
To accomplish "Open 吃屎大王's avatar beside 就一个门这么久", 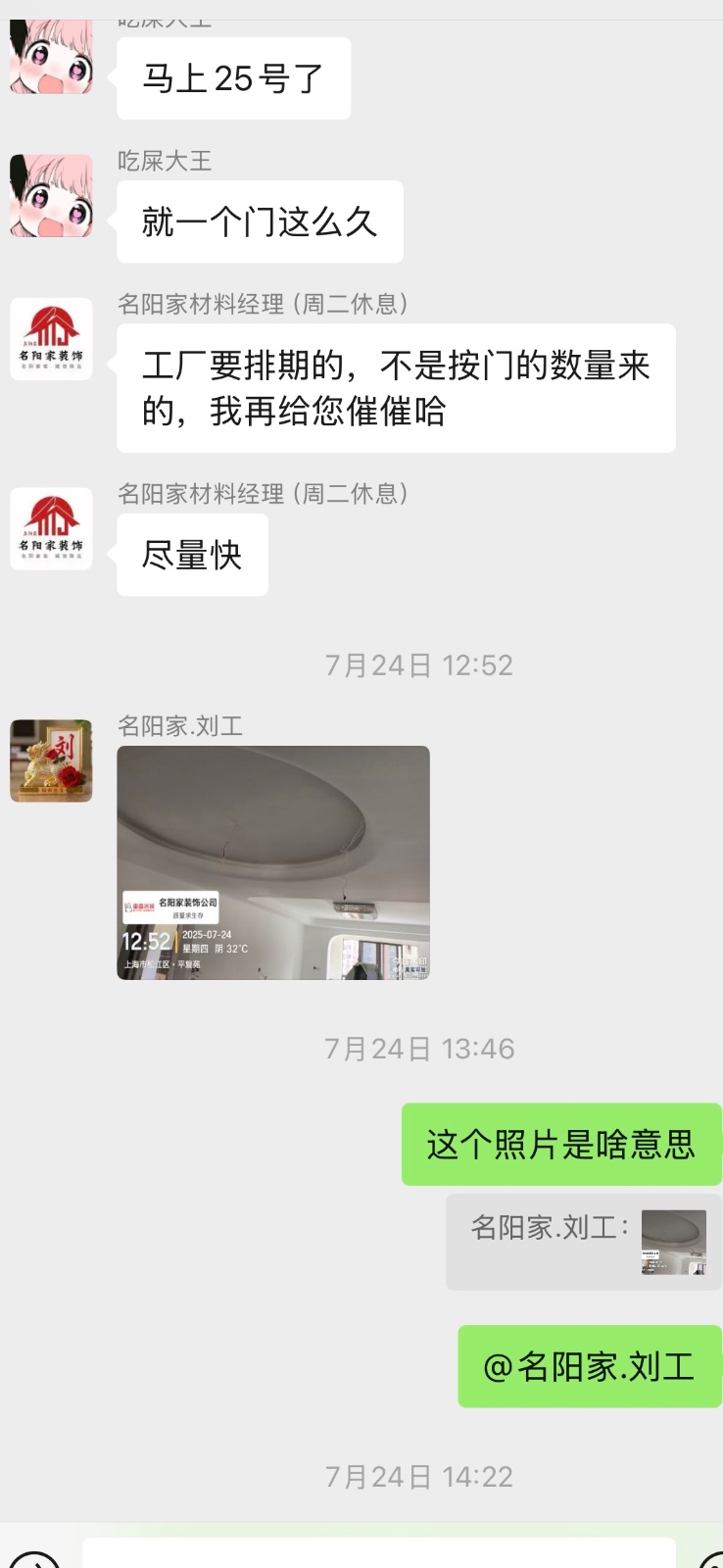I will pos(51,195).
